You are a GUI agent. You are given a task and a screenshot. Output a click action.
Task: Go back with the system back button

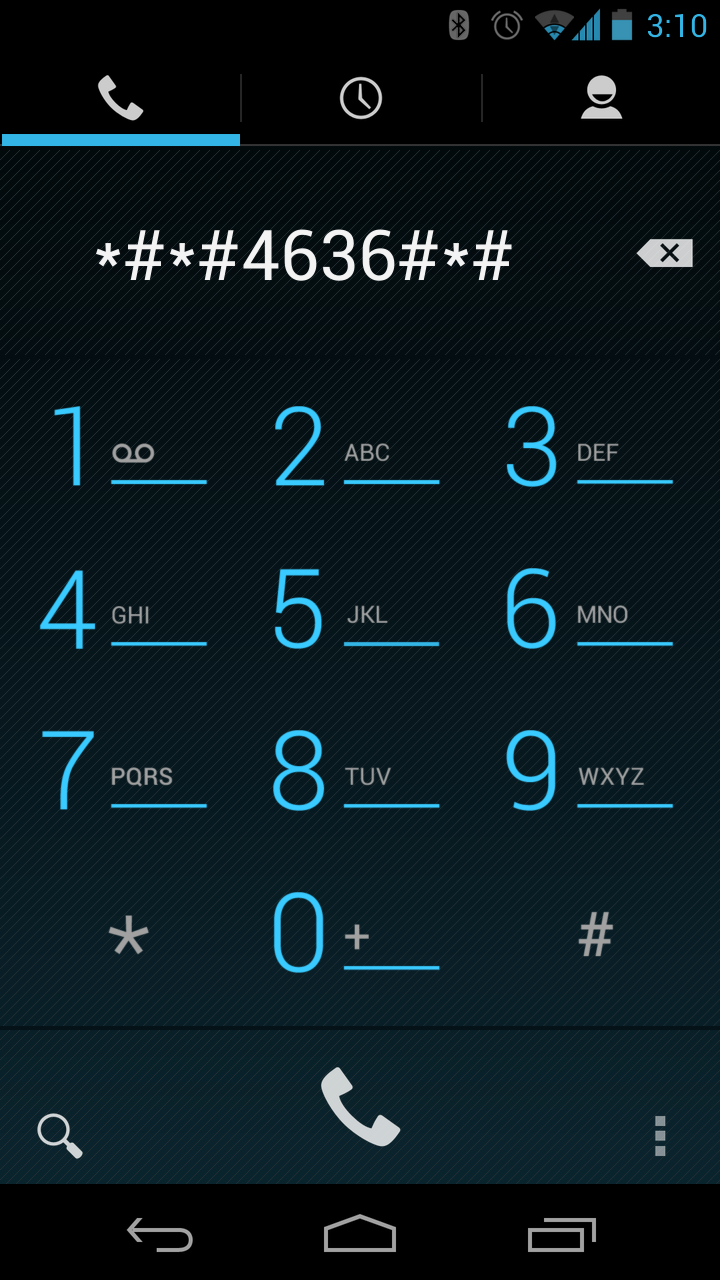pyautogui.click(x=160, y=1235)
